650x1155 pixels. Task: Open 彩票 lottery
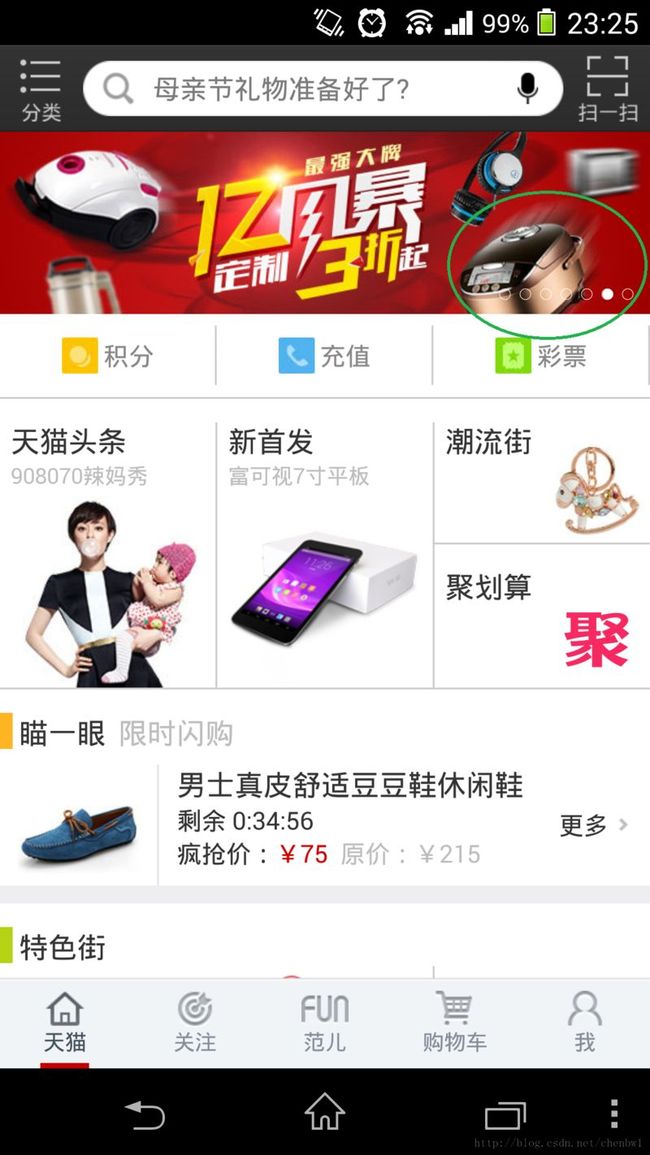[542, 357]
